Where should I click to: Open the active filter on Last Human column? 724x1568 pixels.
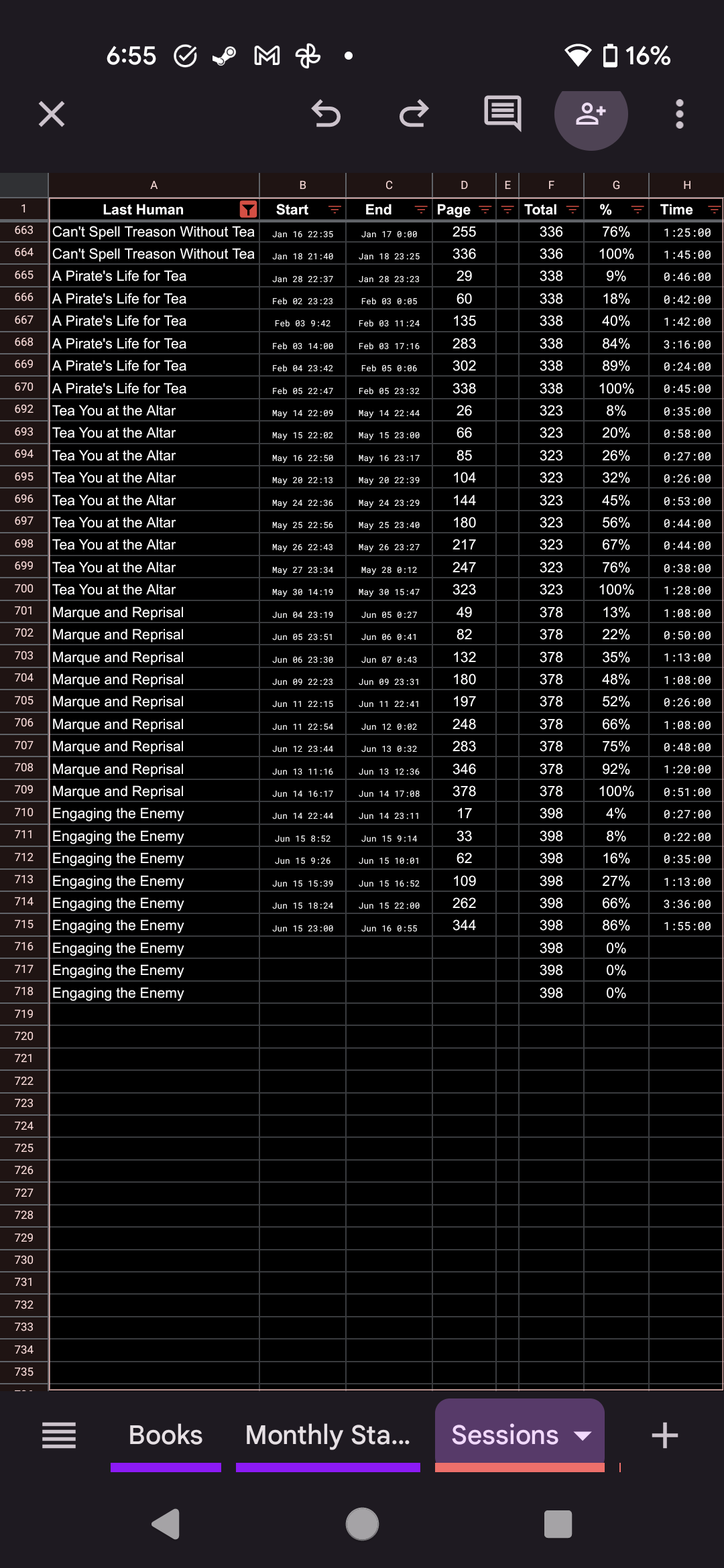tap(248, 210)
